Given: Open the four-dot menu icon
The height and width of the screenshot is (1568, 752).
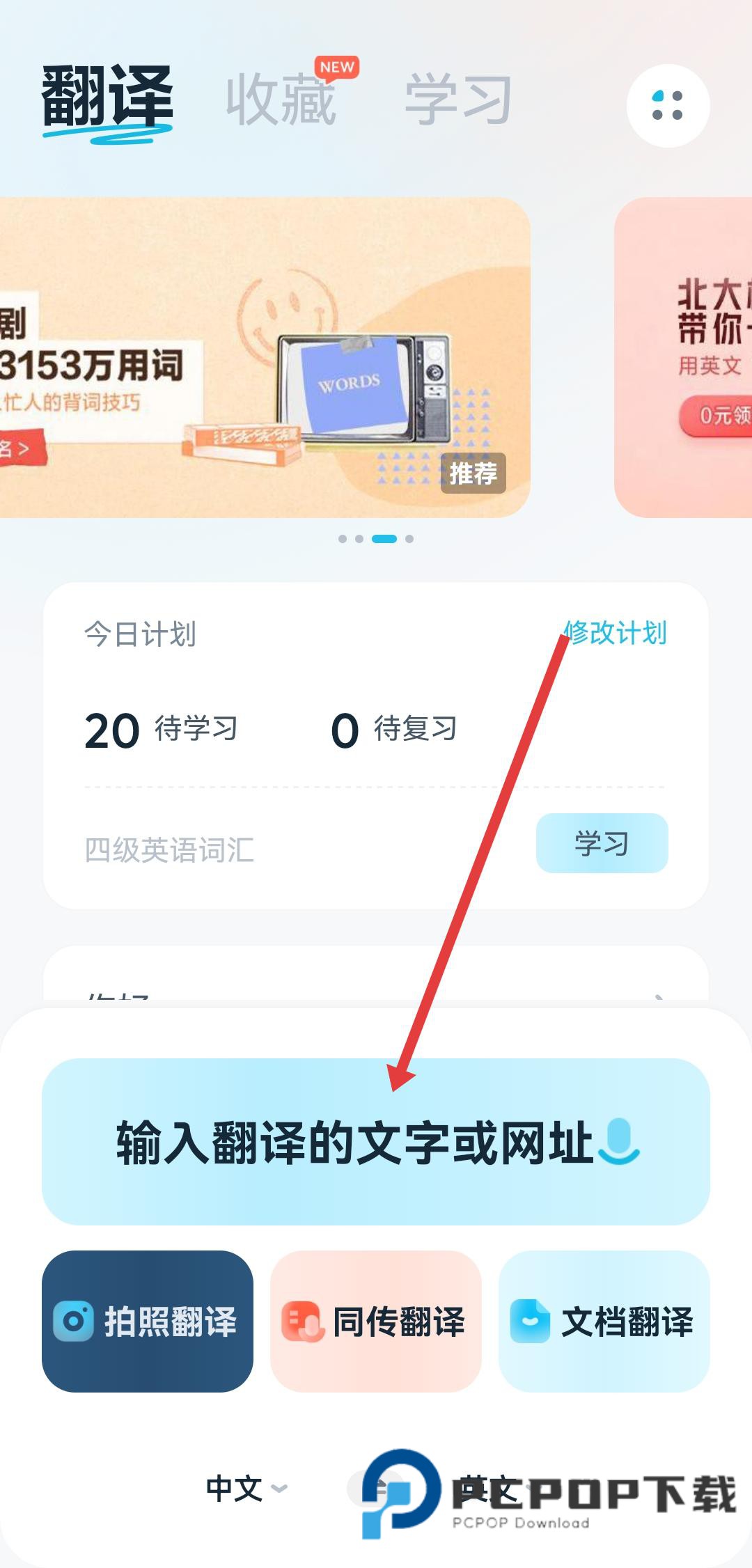Looking at the screenshot, I should tap(668, 106).
